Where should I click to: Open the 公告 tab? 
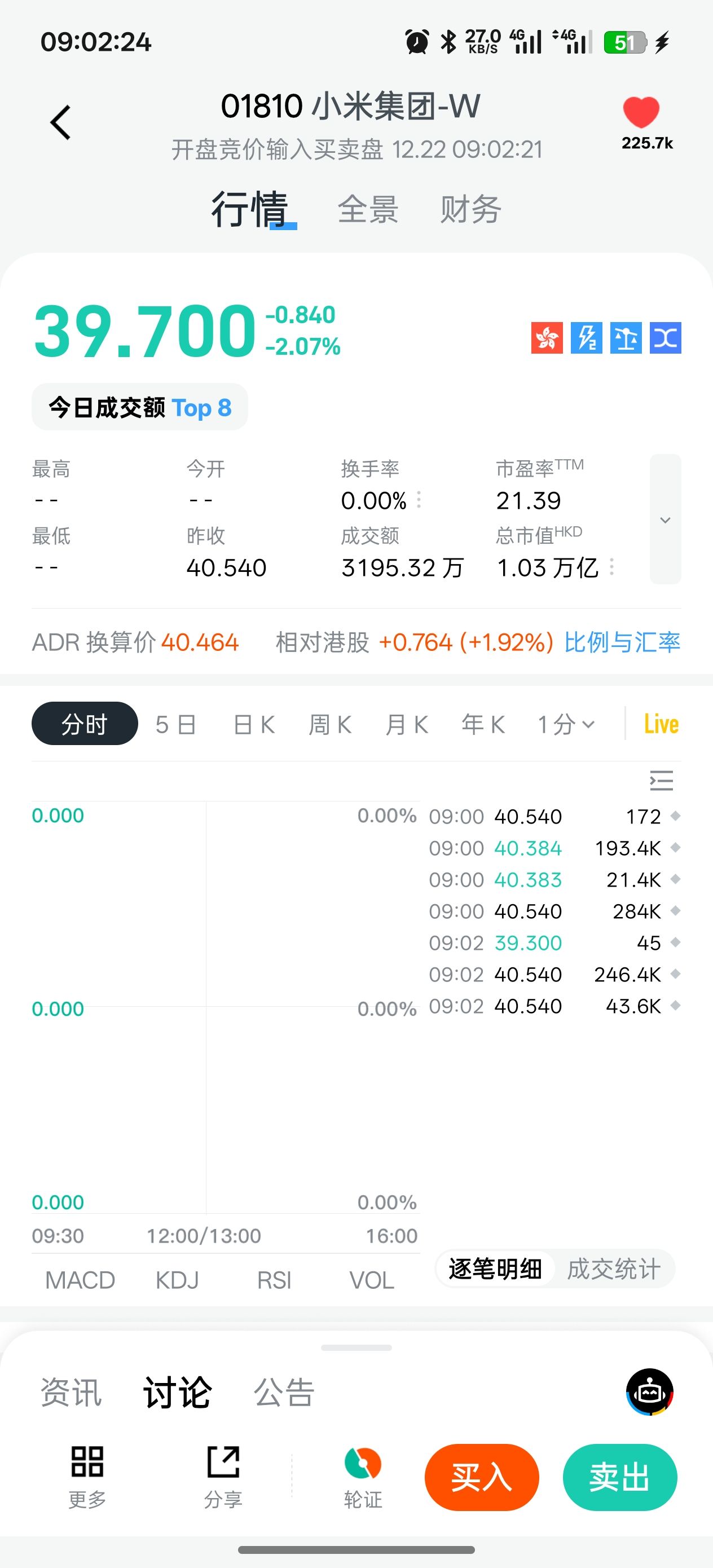tap(284, 1392)
